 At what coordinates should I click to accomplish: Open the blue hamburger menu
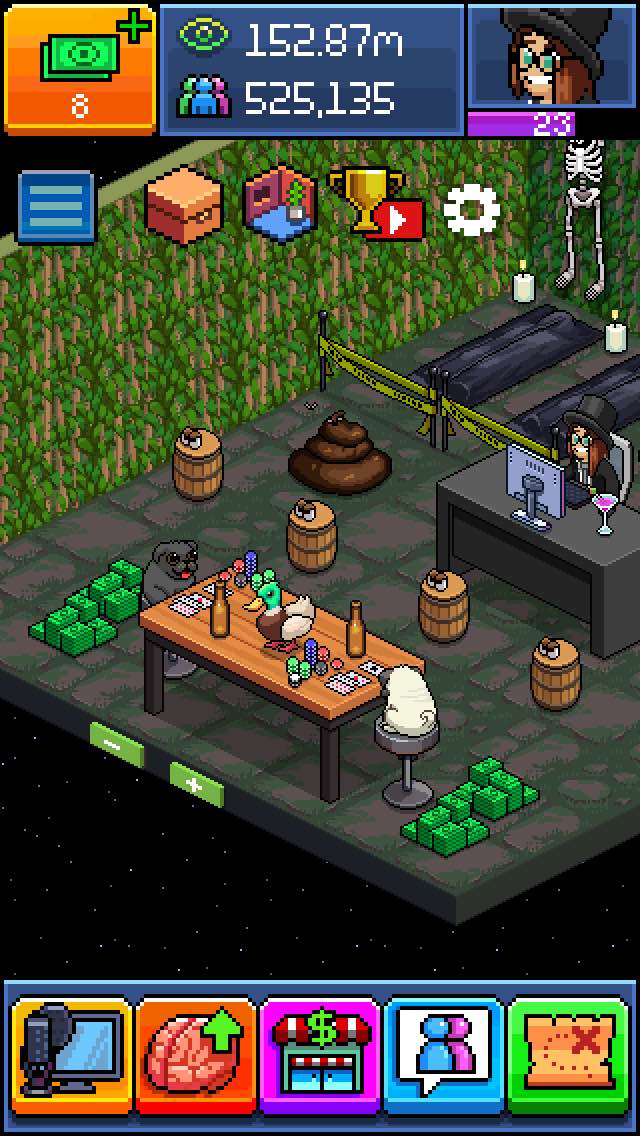(x=57, y=208)
